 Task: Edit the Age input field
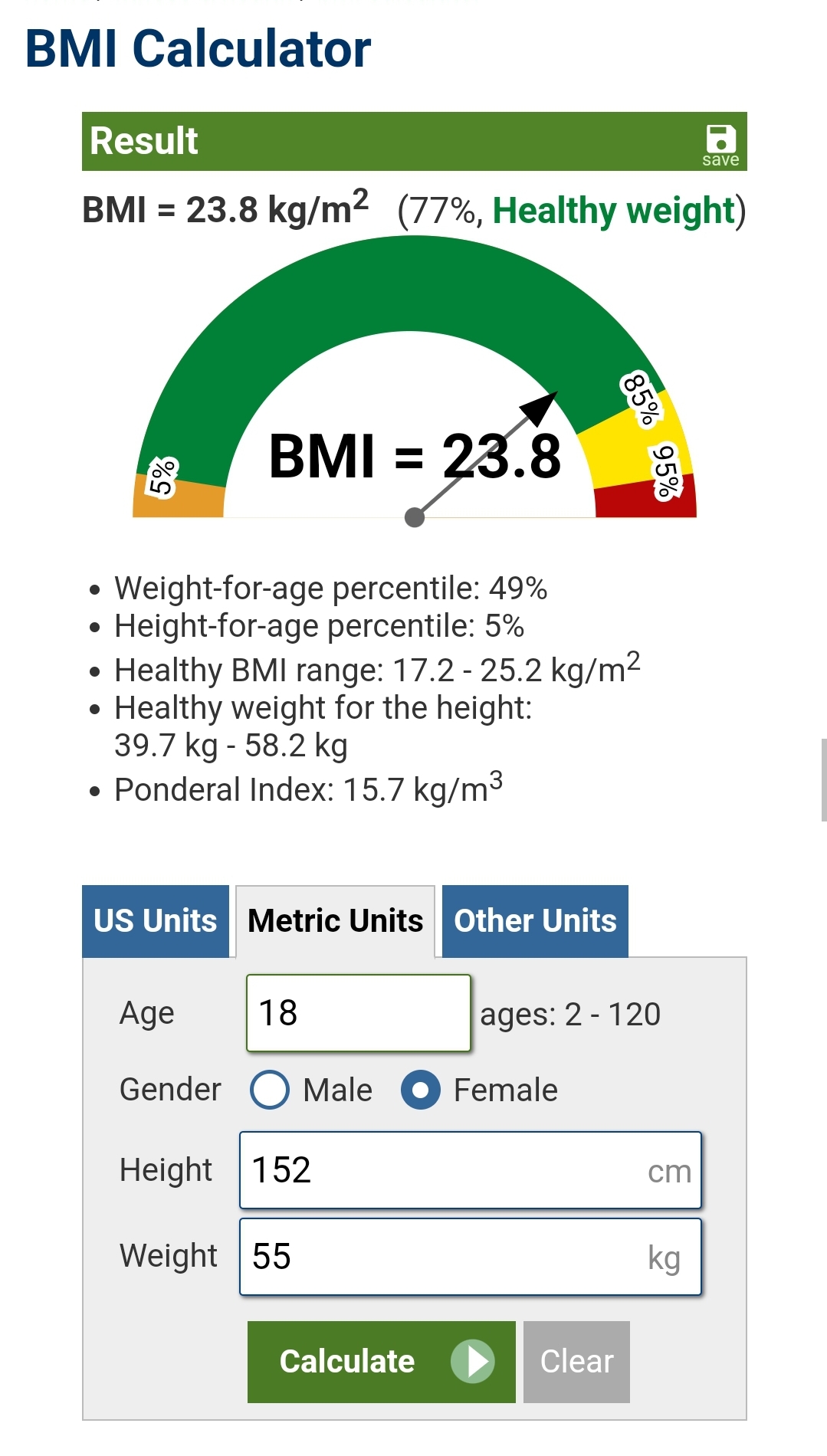click(359, 1013)
